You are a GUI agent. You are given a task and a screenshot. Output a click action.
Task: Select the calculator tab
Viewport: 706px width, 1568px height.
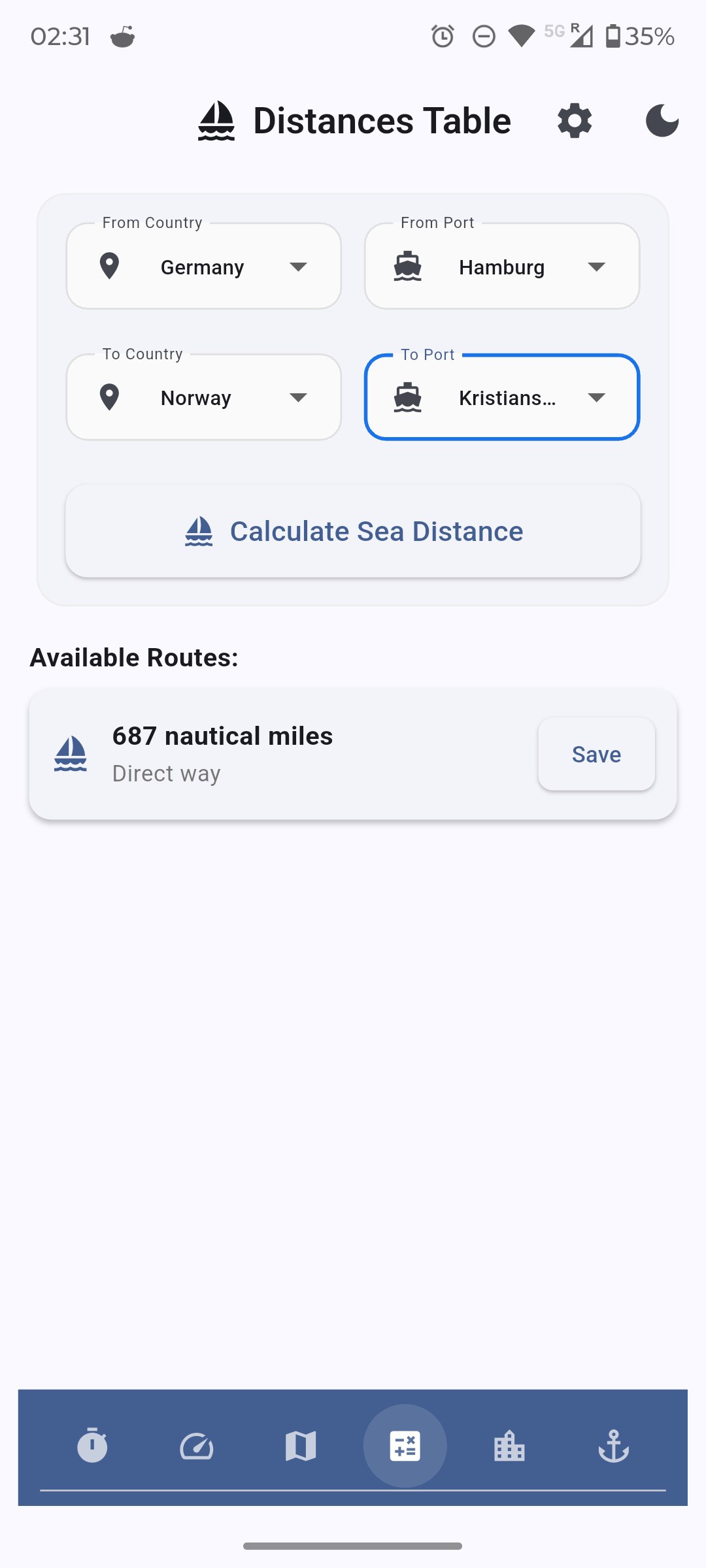click(x=405, y=1445)
